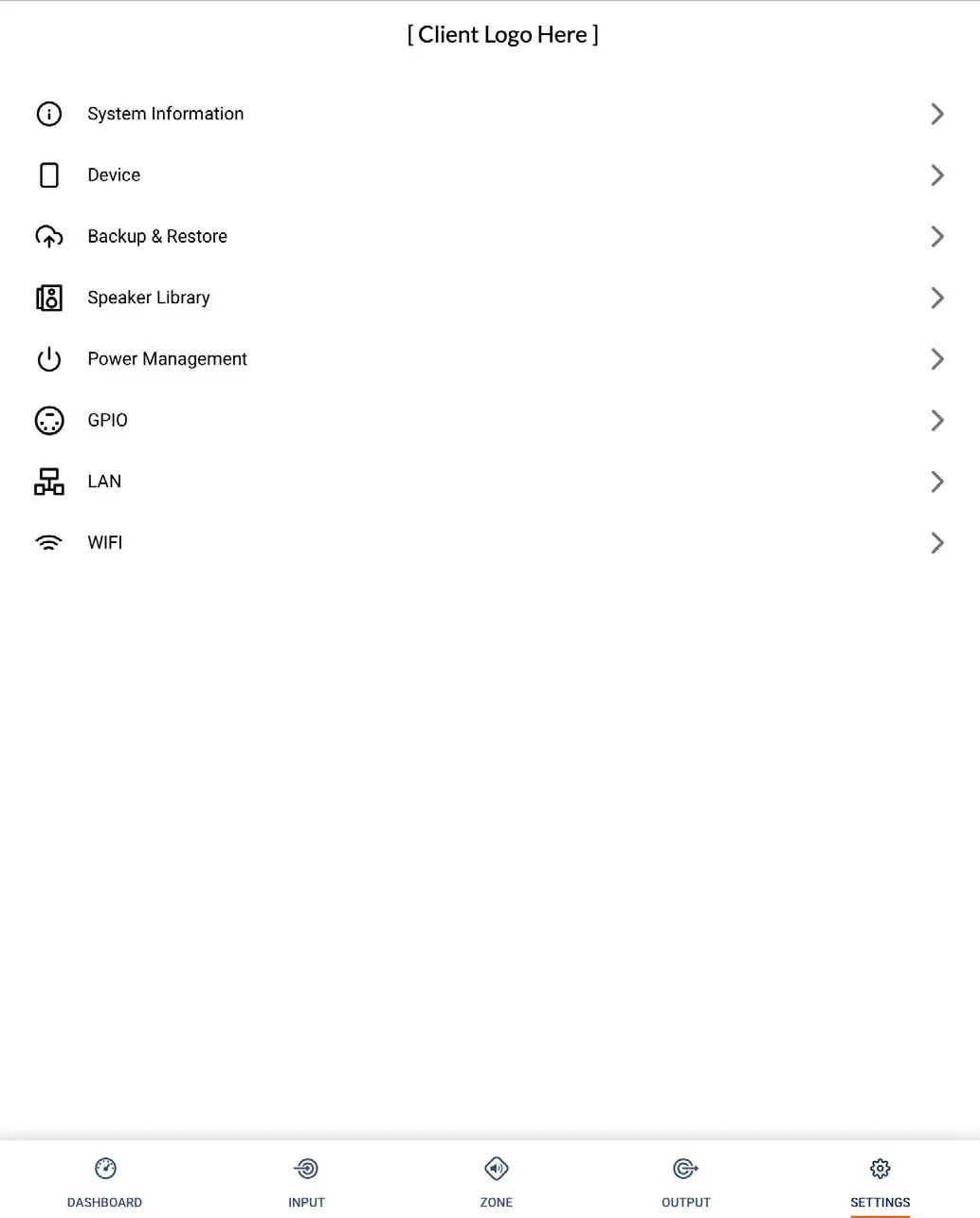The height and width of the screenshot is (1218, 980).
Task: Open the Speaker Library
Action: point(149,298)
